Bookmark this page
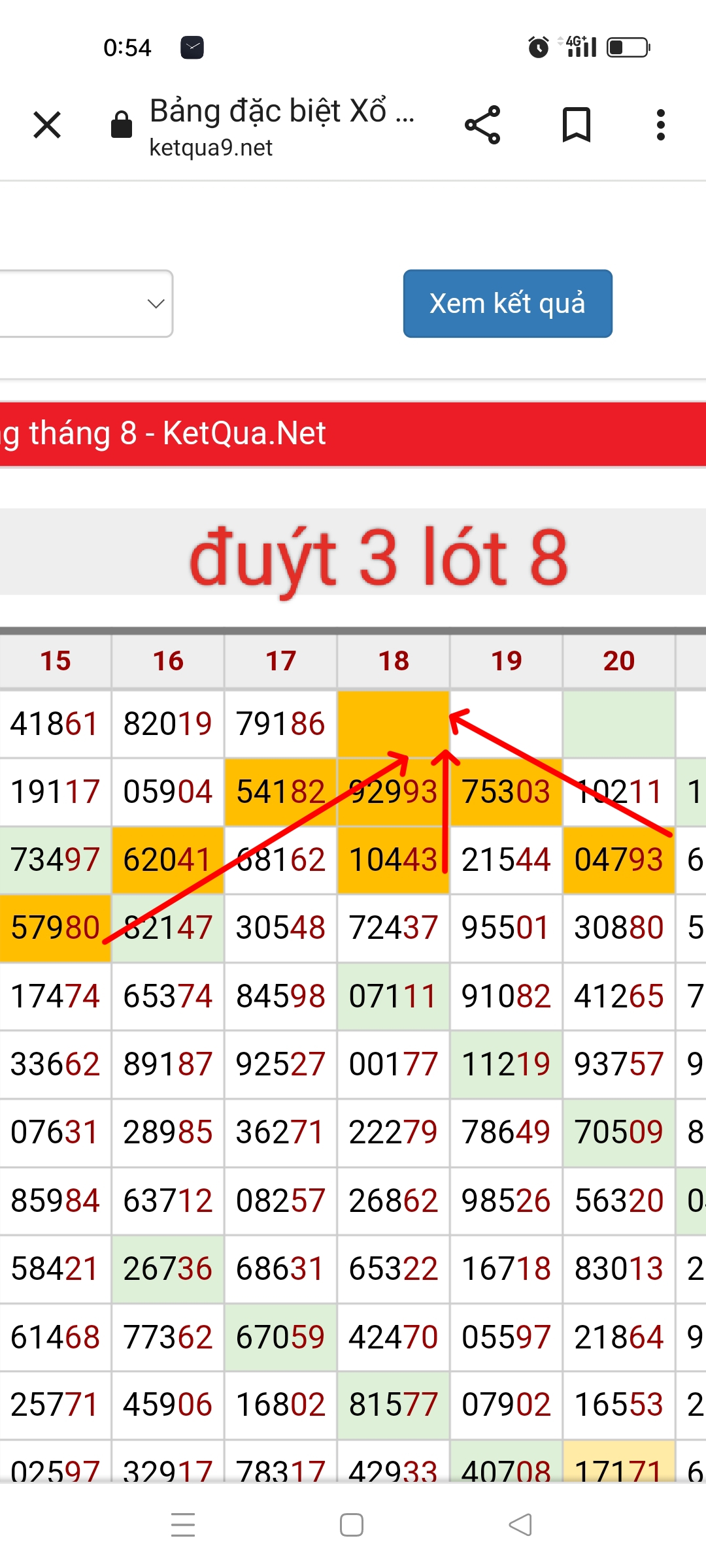This screenshot has height=1568, width=706. [x=576, y=125]
